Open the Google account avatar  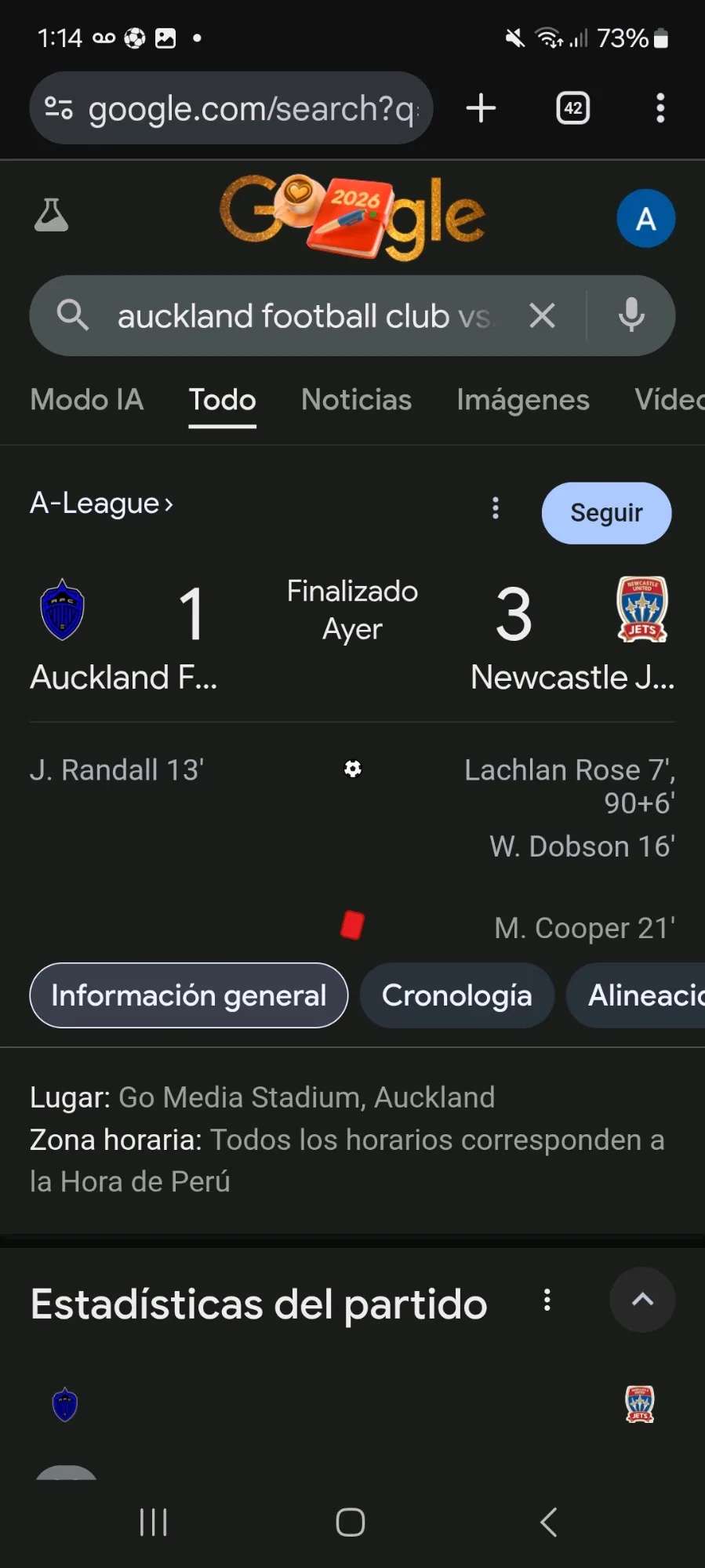coord(645,219)
